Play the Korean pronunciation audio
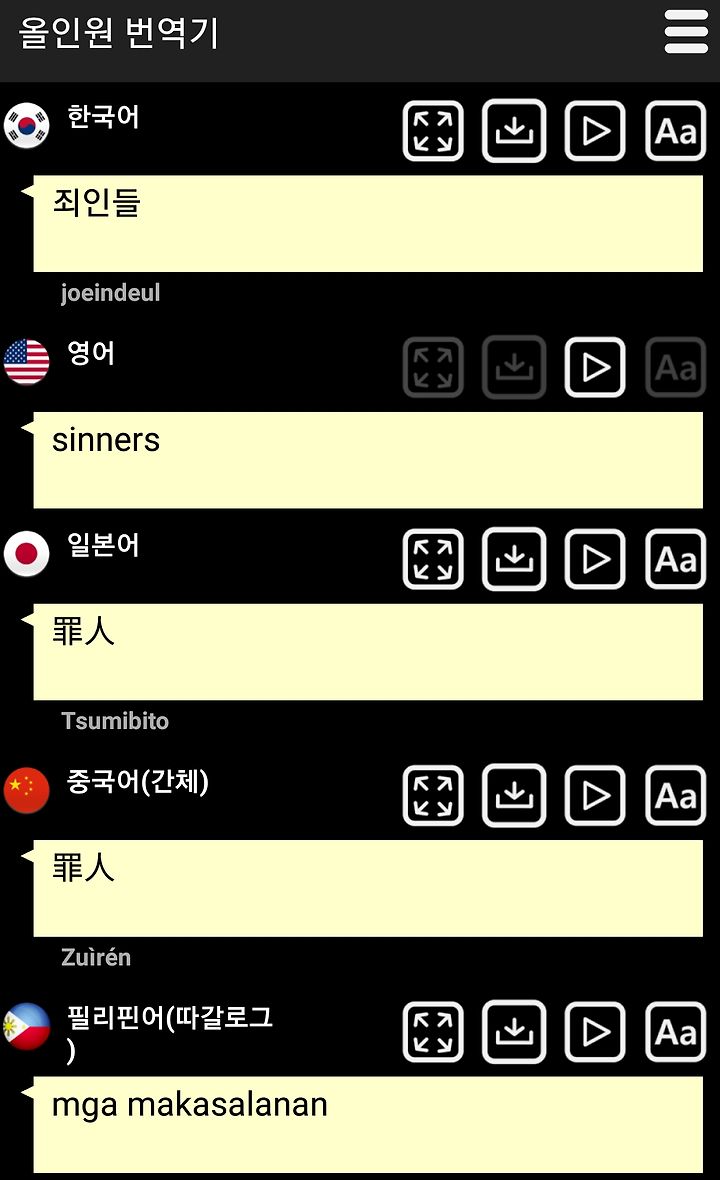 tap(595, 132)
